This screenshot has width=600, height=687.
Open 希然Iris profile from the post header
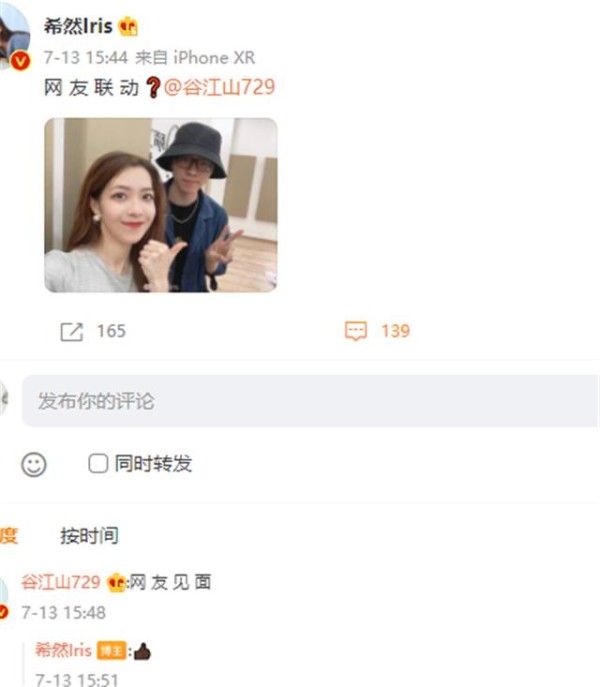78,26
